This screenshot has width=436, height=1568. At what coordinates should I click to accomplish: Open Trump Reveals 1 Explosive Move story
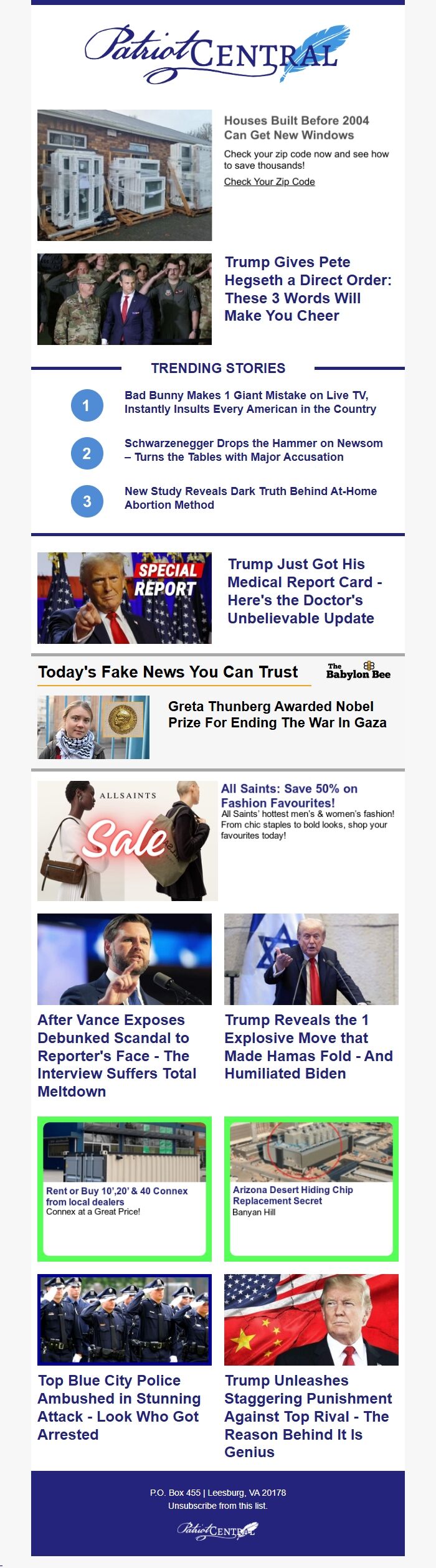pos(308,1047)
